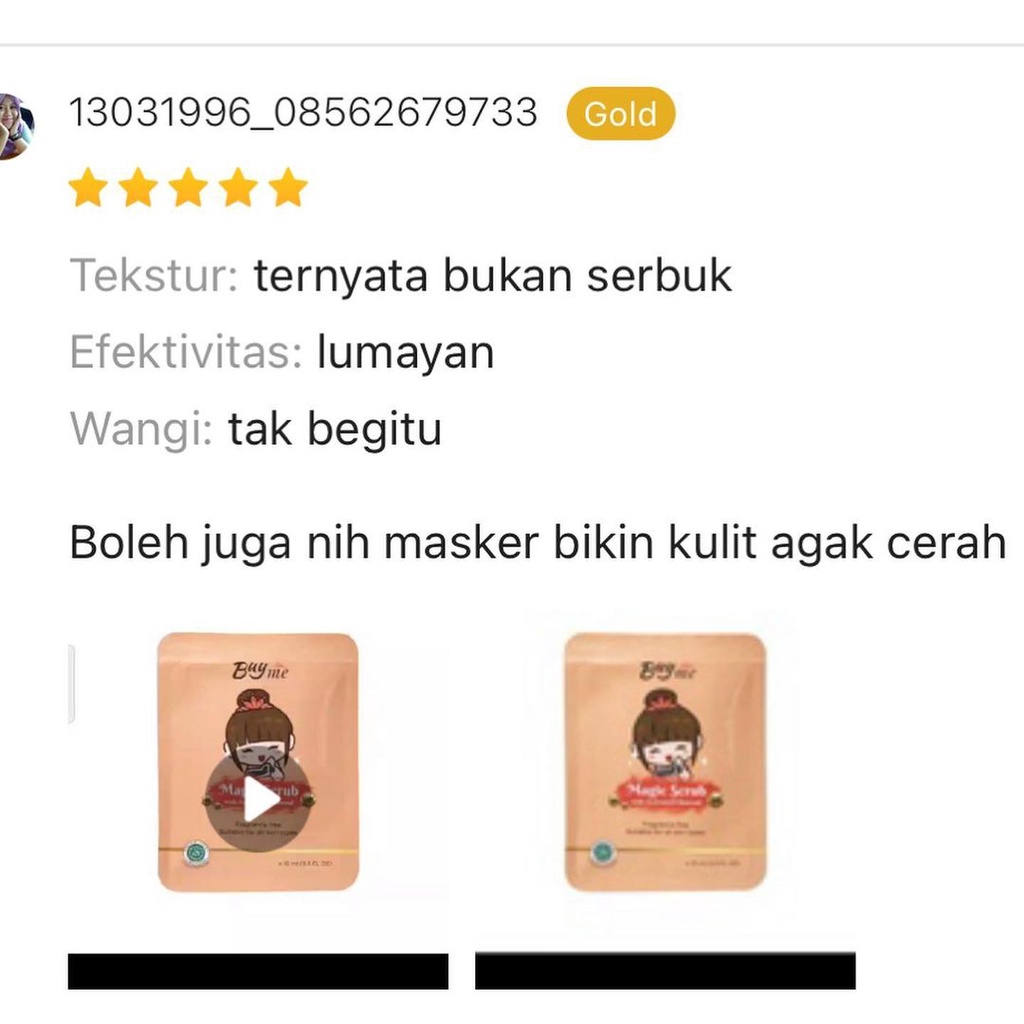Viewport: 1024px width, 1024px height.
Task: View profile of 13031996_08562679733
Action: (x=303, y=112)
